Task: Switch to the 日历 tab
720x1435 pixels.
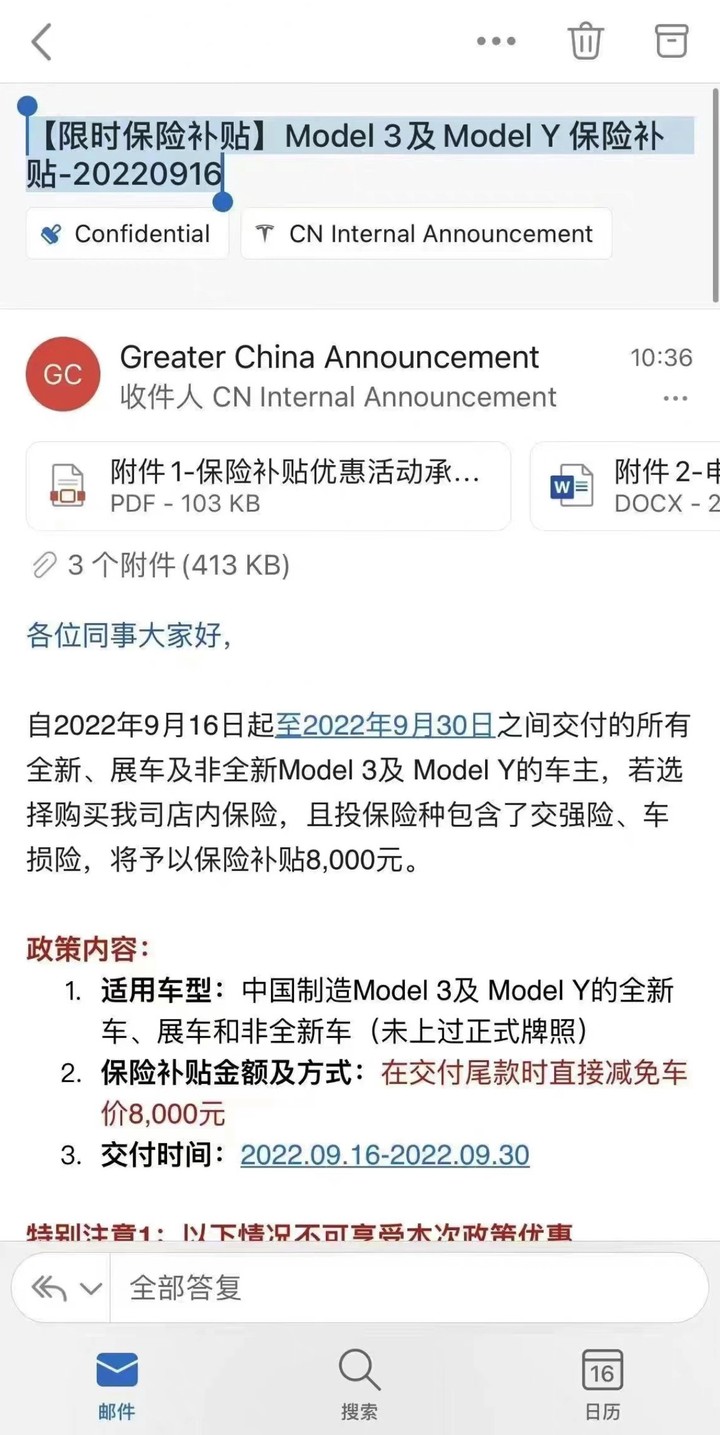Action: 602,1384
